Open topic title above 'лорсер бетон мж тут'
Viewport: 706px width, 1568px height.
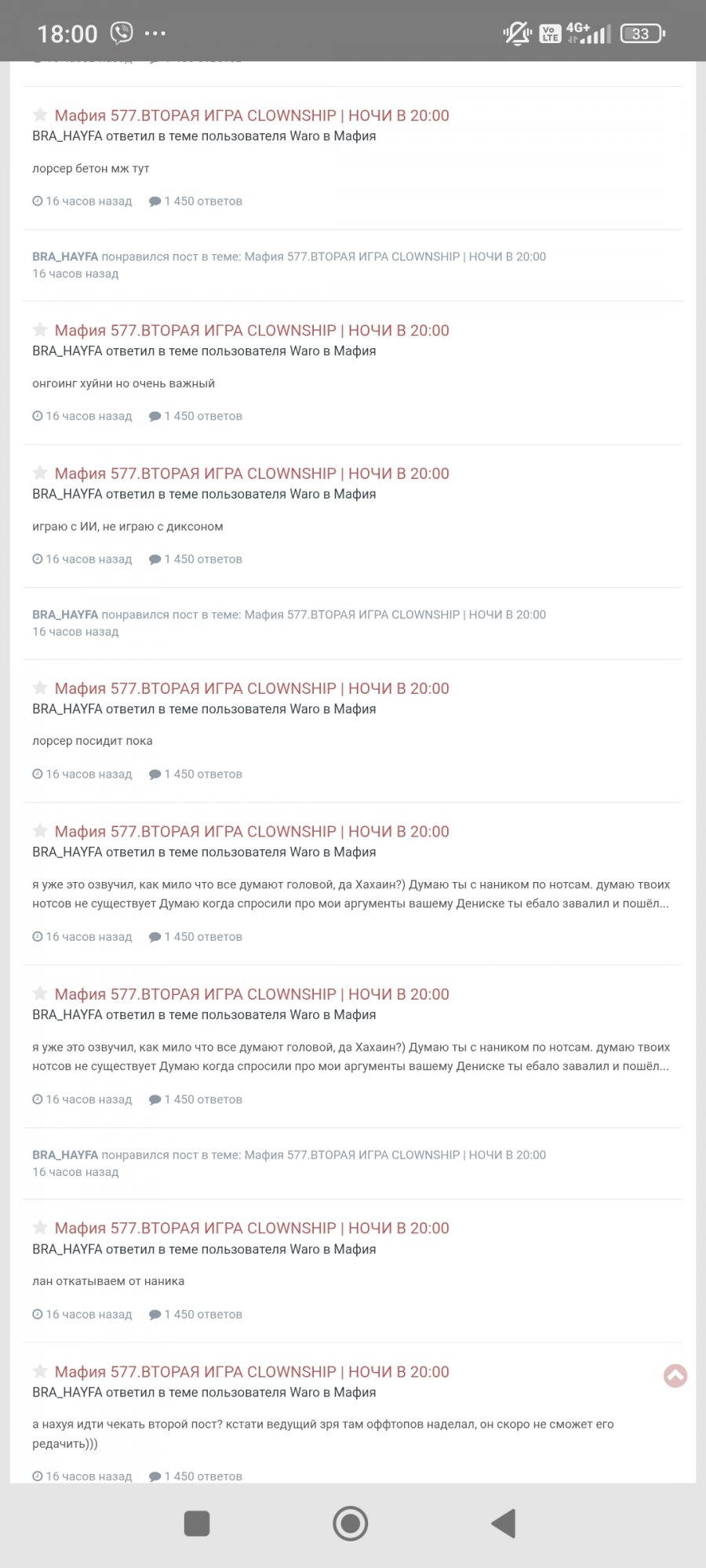251,115
